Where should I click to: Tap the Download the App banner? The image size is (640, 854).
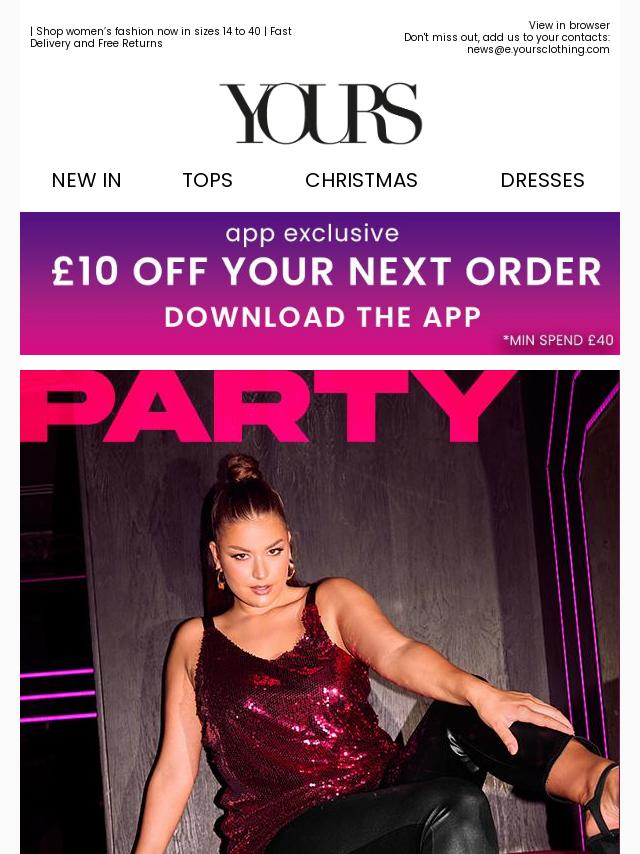pos(320,284)
